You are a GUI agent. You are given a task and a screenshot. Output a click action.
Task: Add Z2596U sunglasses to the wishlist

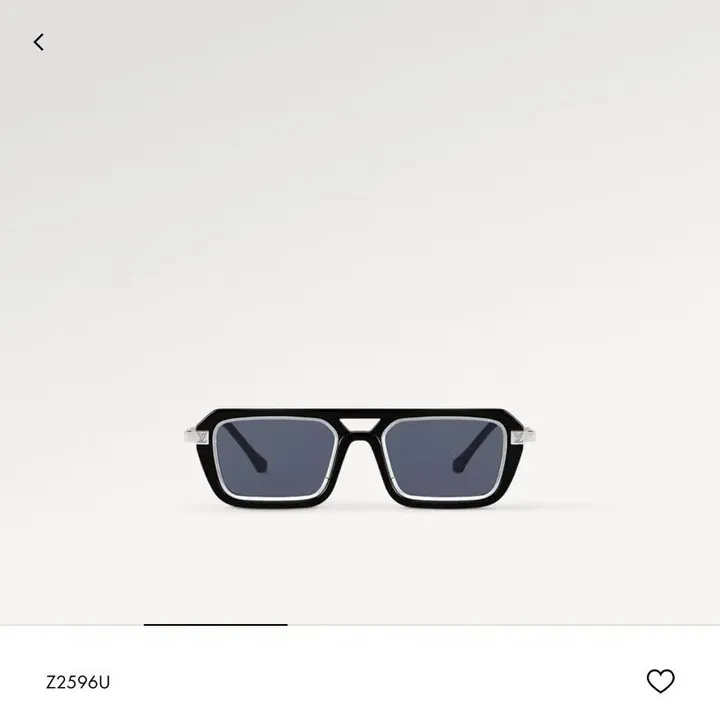tap(660, 681)
